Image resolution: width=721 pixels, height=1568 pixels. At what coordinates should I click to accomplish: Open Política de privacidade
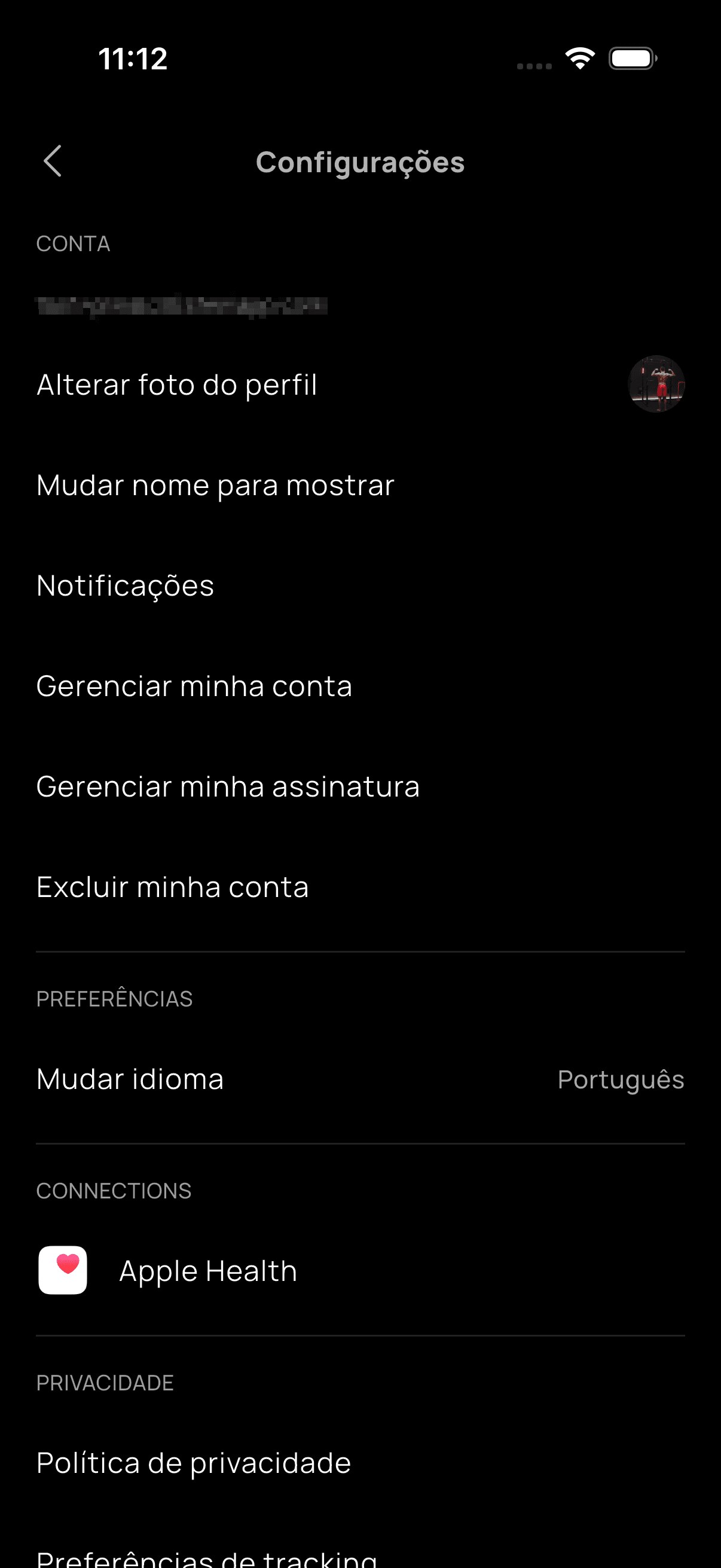(x=193, y=1463)
